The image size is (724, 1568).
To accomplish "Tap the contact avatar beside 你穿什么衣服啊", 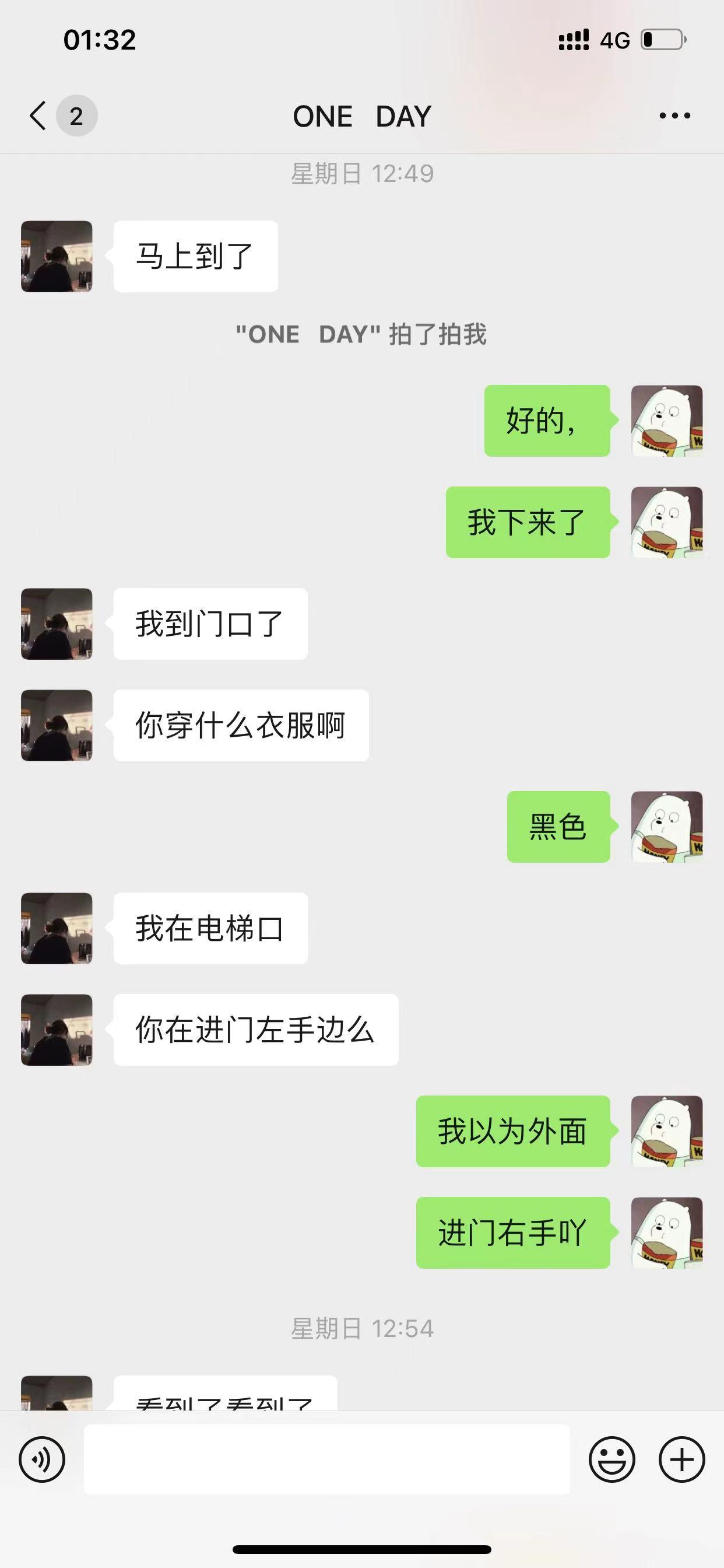I will point(57,725).
